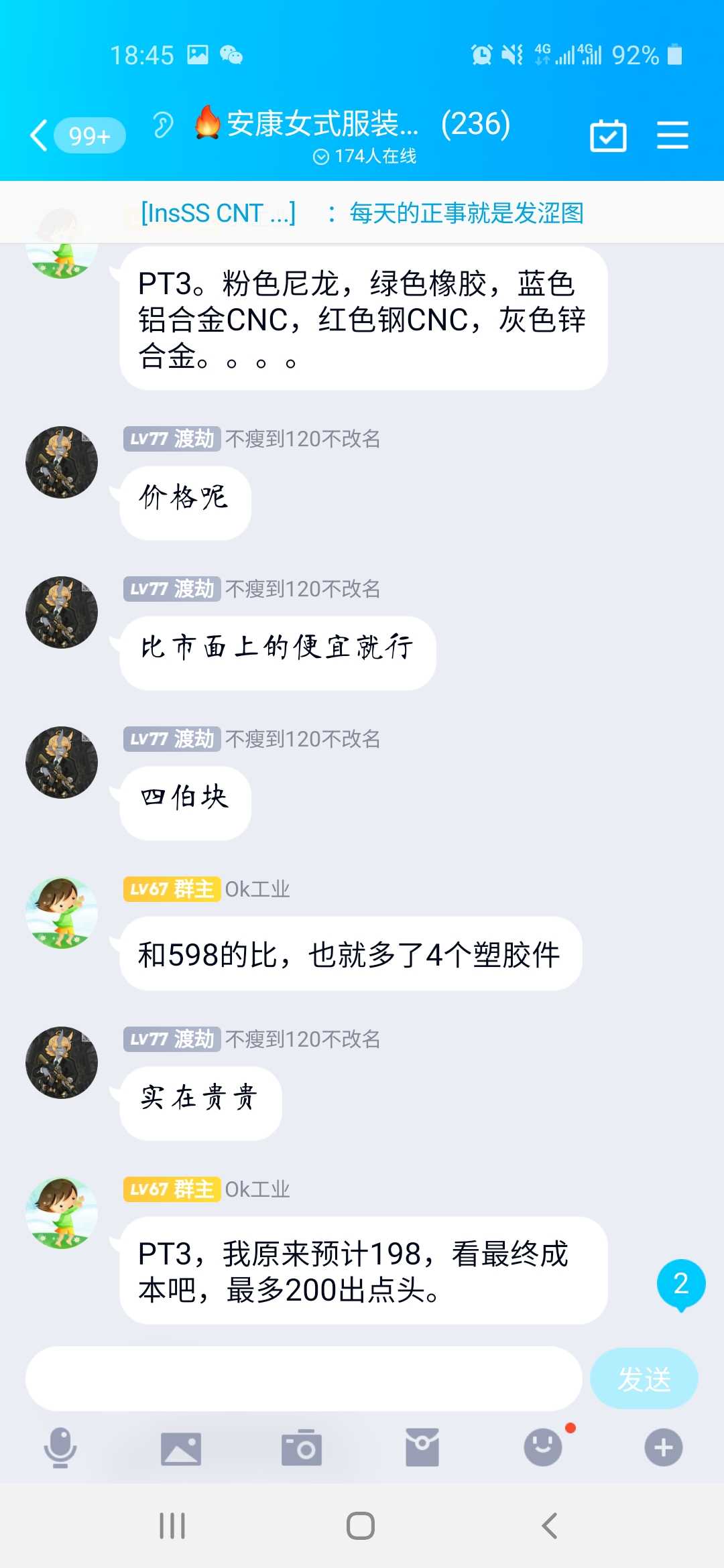This screenshot has height=1568, width=724.
Task: Open the pinned message from InsSS CNT
Action: tap(362, 213)
